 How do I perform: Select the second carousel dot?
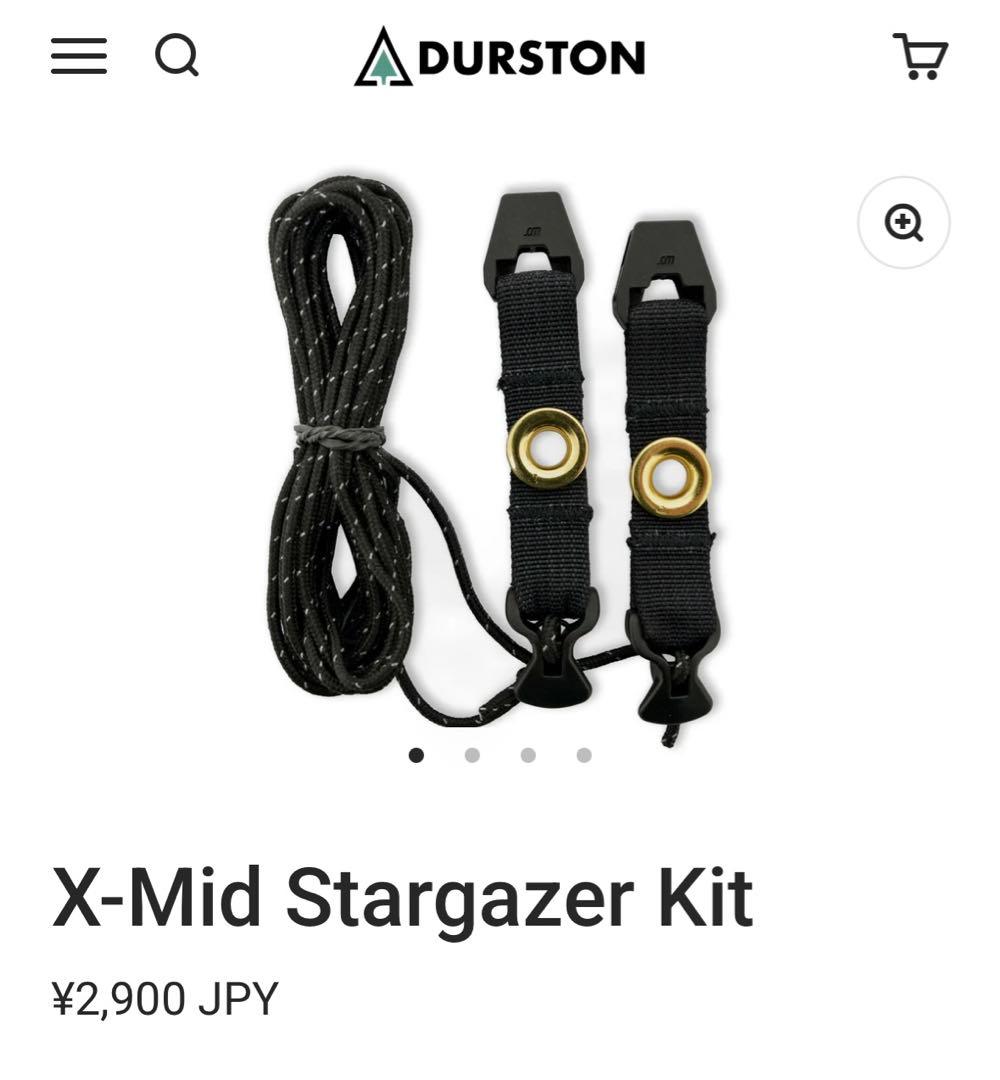pyautogui.click(x=472, y=756)
